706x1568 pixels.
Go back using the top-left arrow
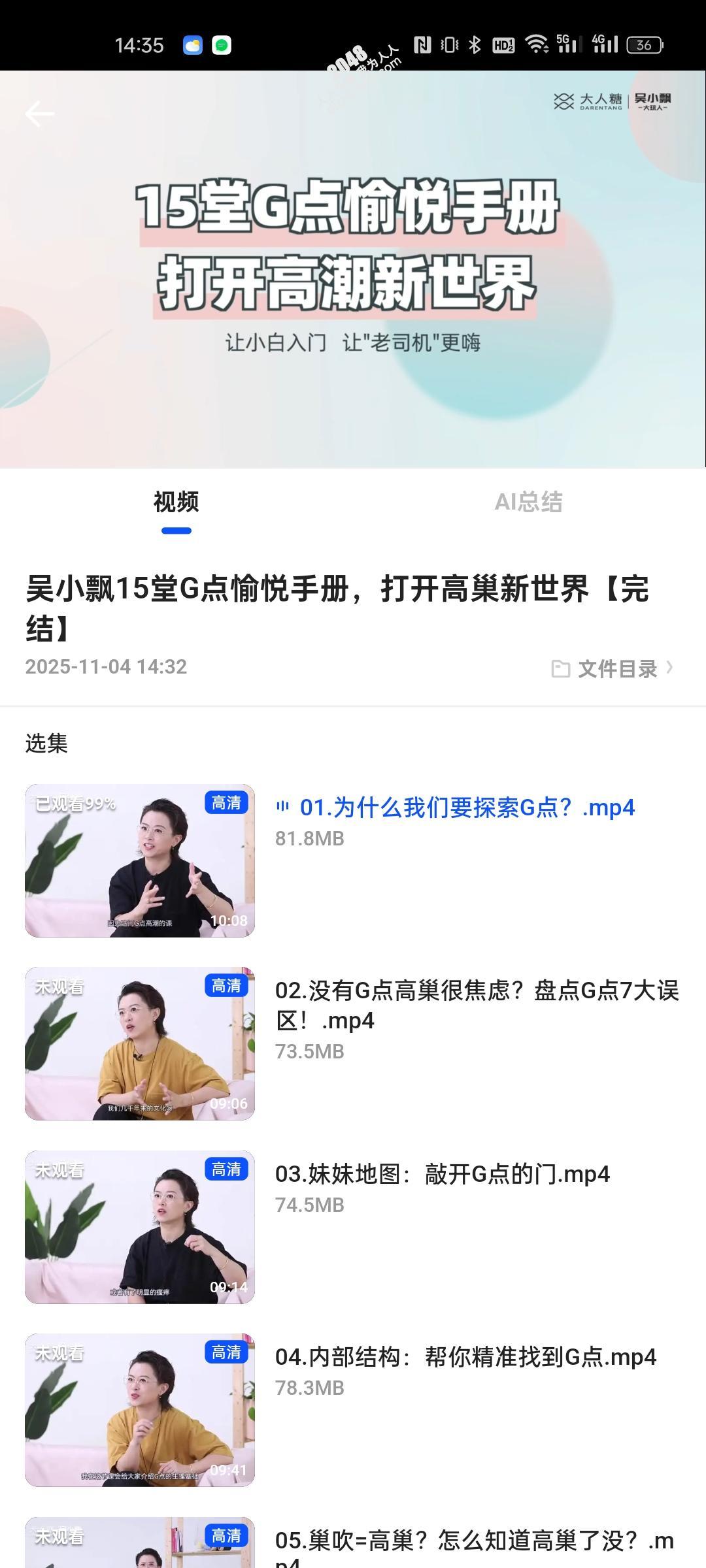39,114
